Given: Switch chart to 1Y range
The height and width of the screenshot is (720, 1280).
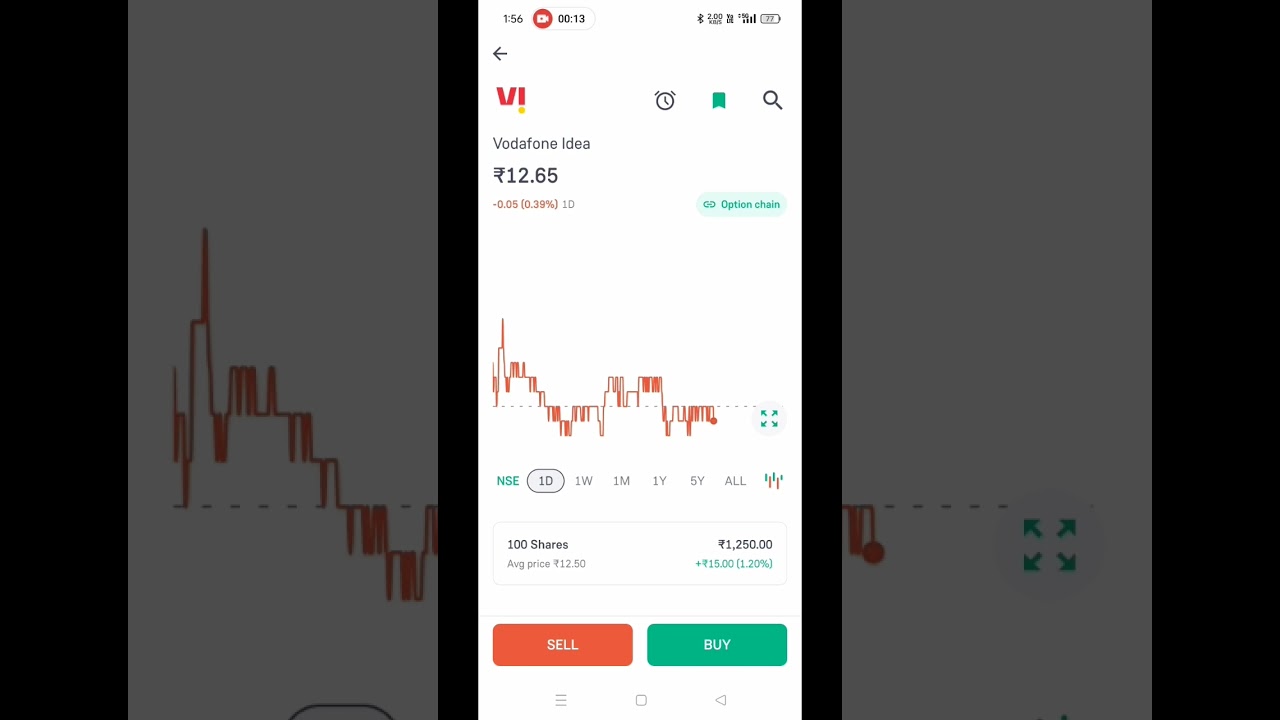Looking at the screenshot, I should pos(659,481).
